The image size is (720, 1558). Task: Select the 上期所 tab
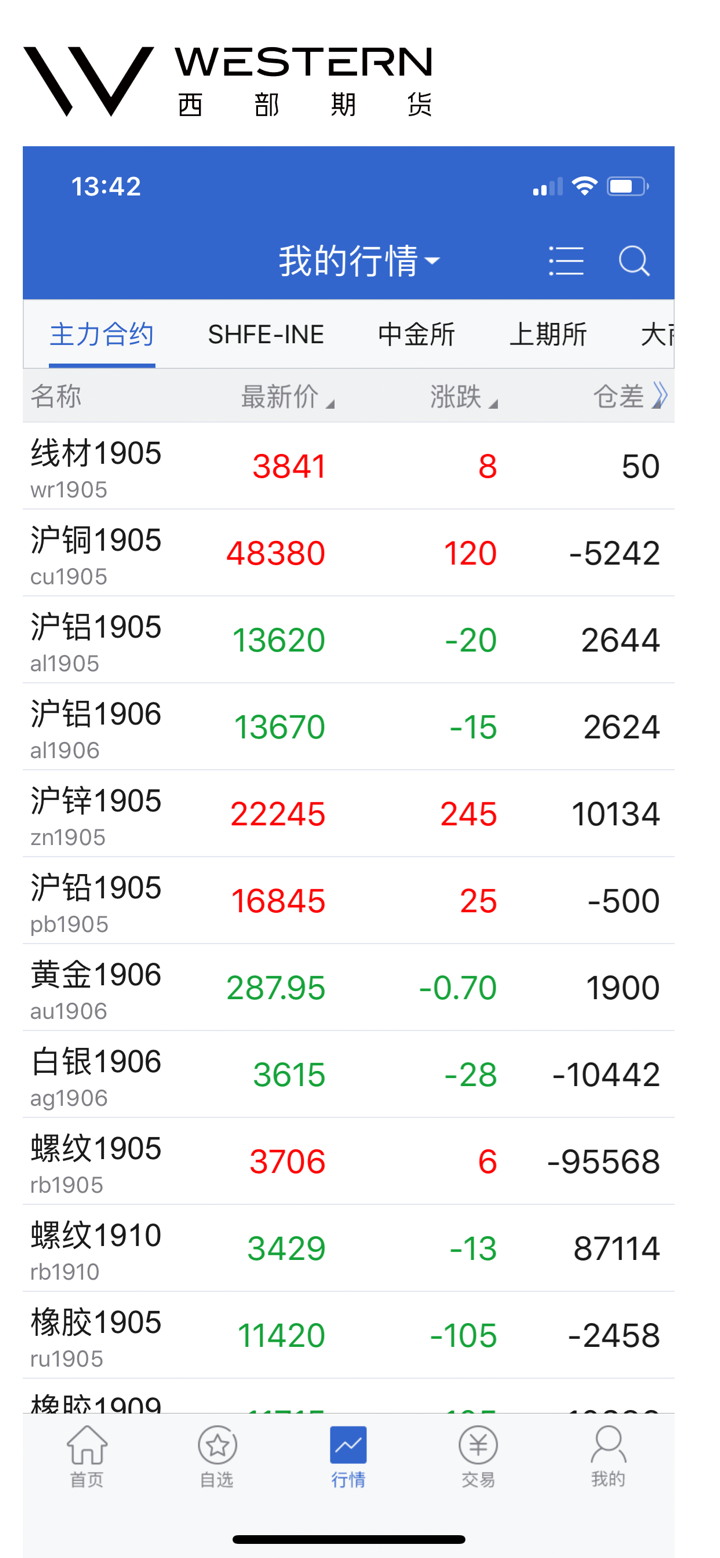click(x=548, y=335)
